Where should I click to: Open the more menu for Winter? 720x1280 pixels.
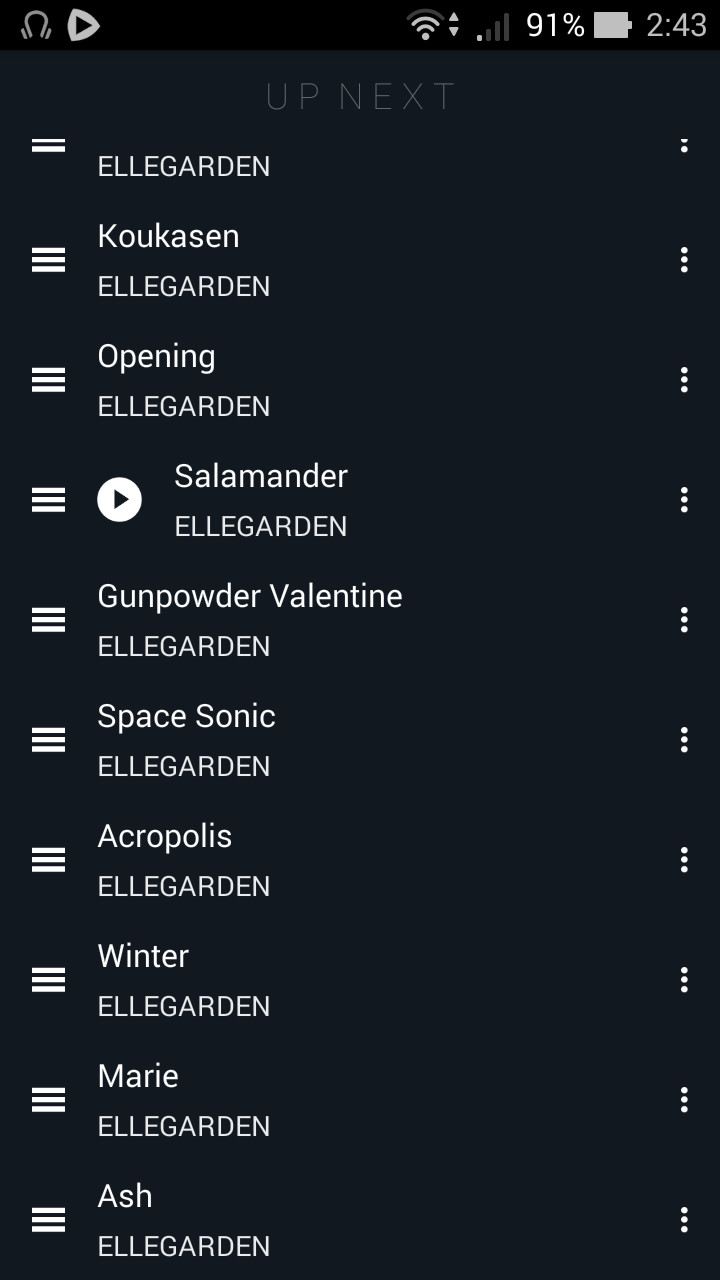[x=684, y=980]
